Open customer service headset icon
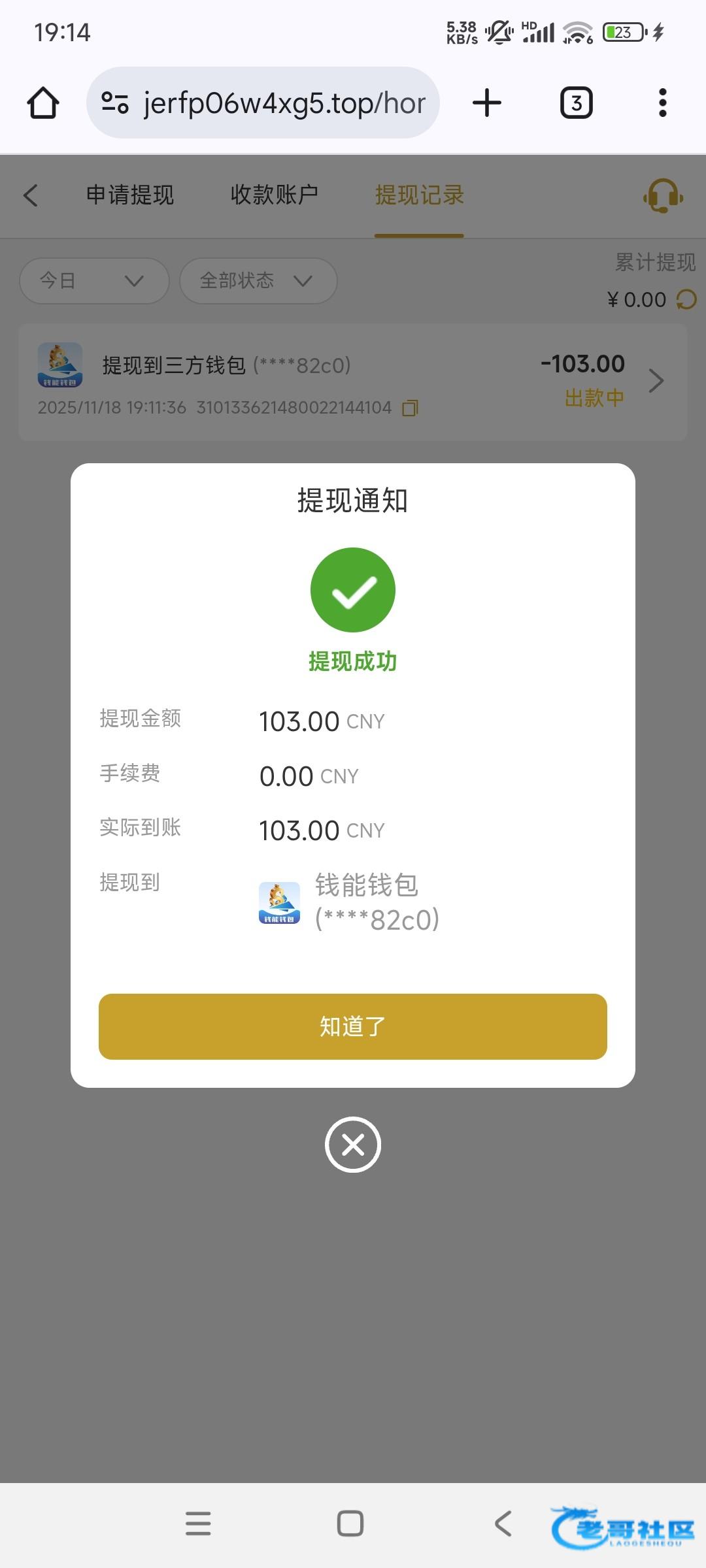This screenshot has width=706, height=1568. [663, 195]
